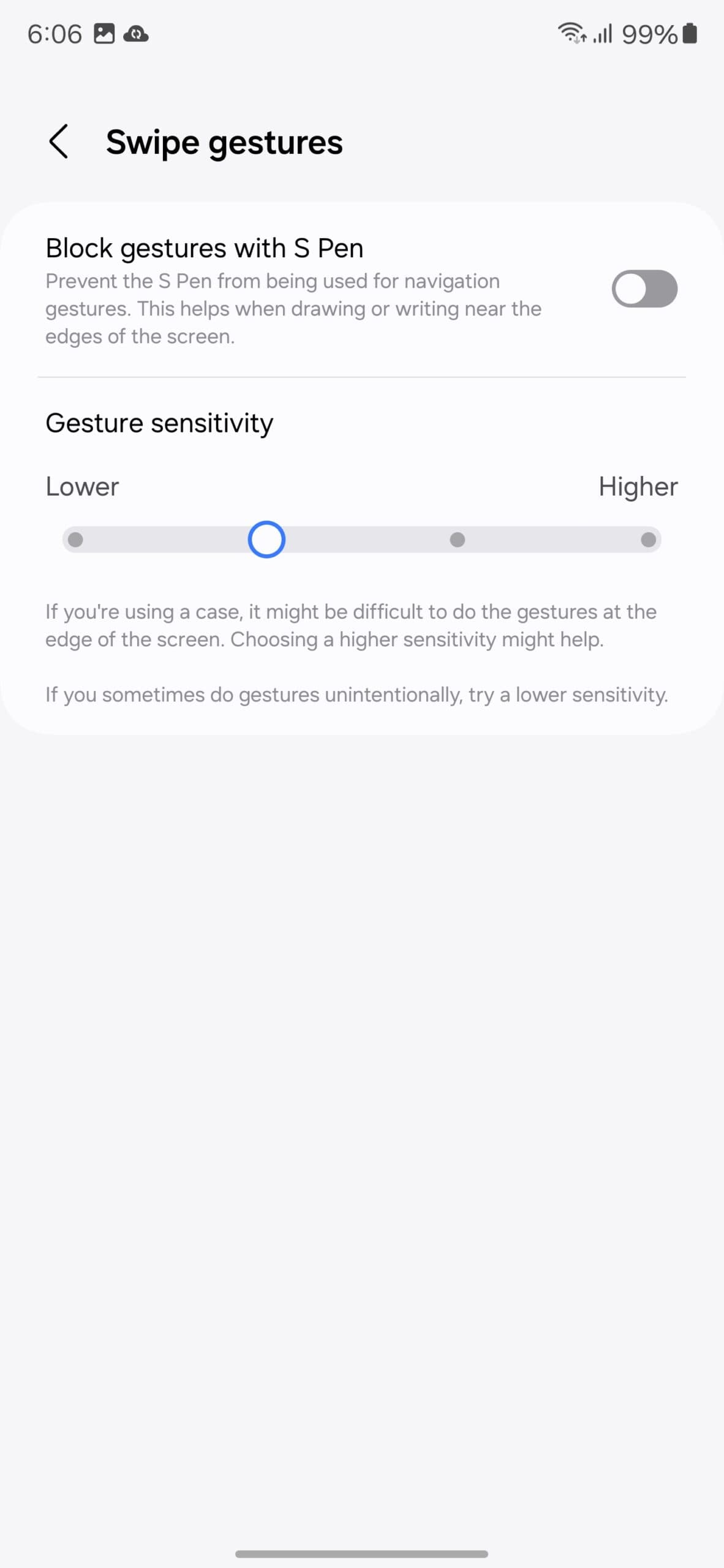Open the screenshot notification icon in status bar
The height and width of the screenshot is (1568, 724).
pos(104,34)
